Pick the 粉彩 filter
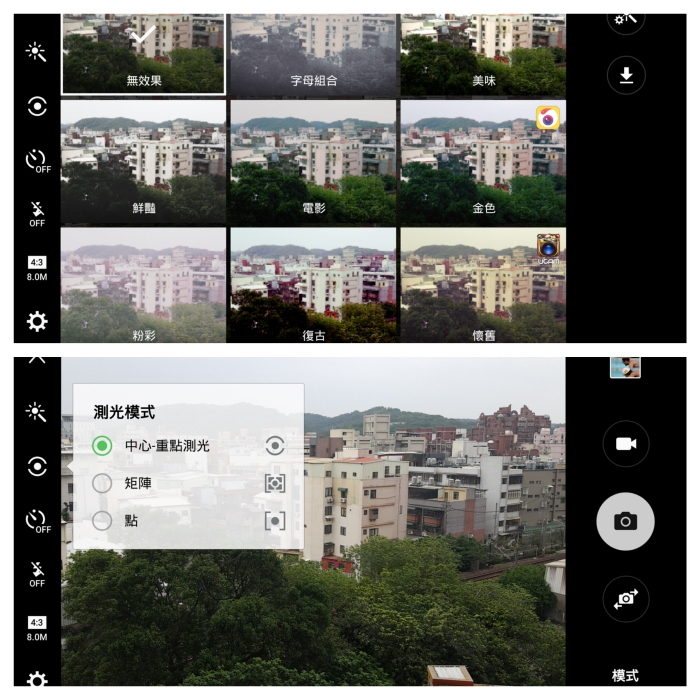This screenshot has height=700, width=700. point(143,285)
